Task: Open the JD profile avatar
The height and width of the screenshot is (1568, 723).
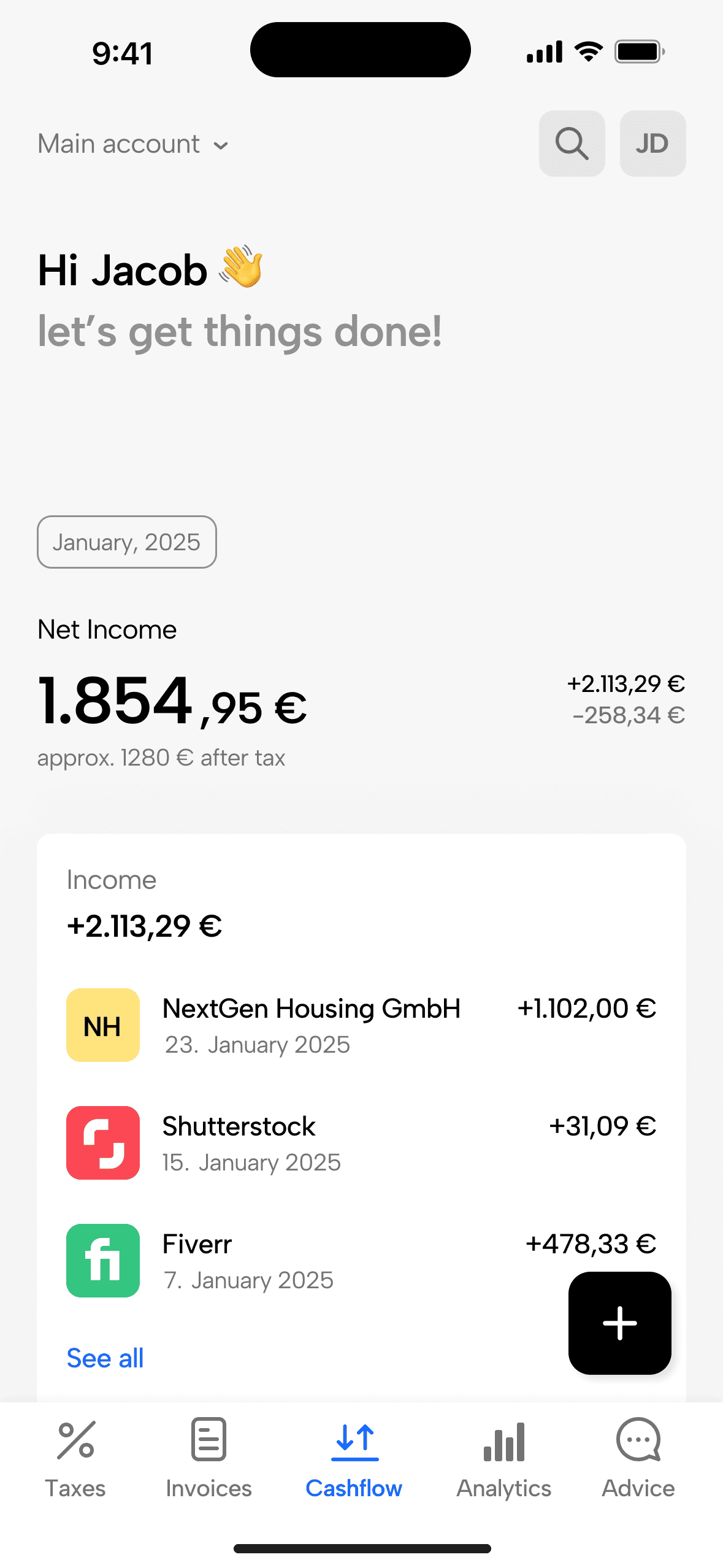Action: pyautogui.click(x=652, y=144)
